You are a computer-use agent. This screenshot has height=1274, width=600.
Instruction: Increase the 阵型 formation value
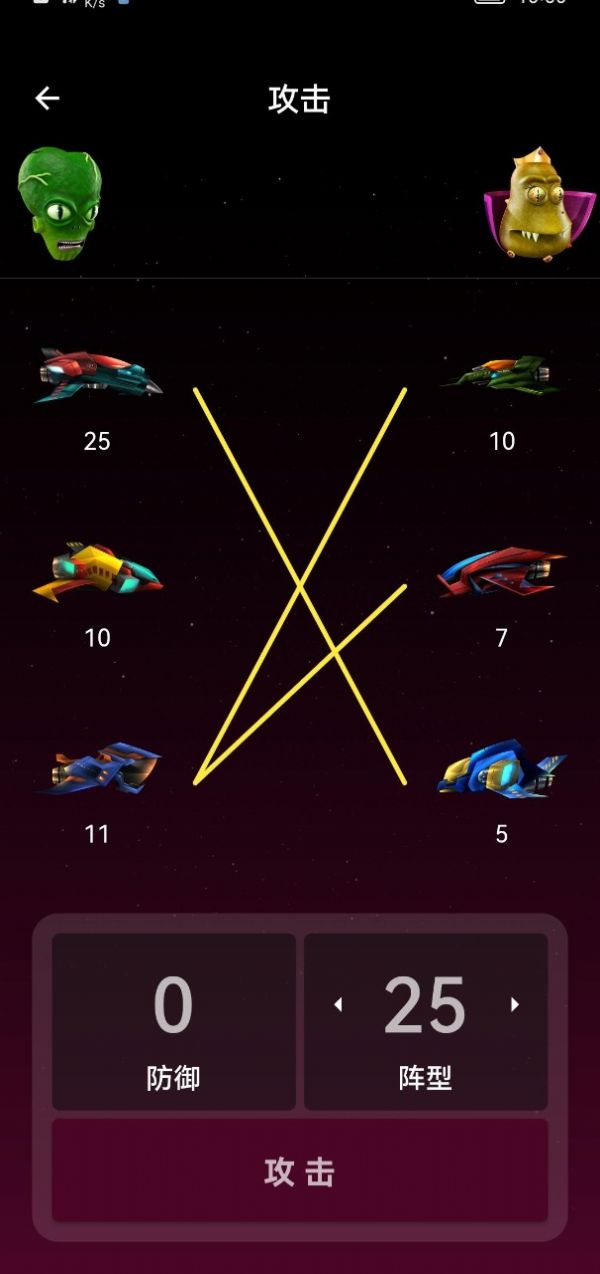point(515,1004)
